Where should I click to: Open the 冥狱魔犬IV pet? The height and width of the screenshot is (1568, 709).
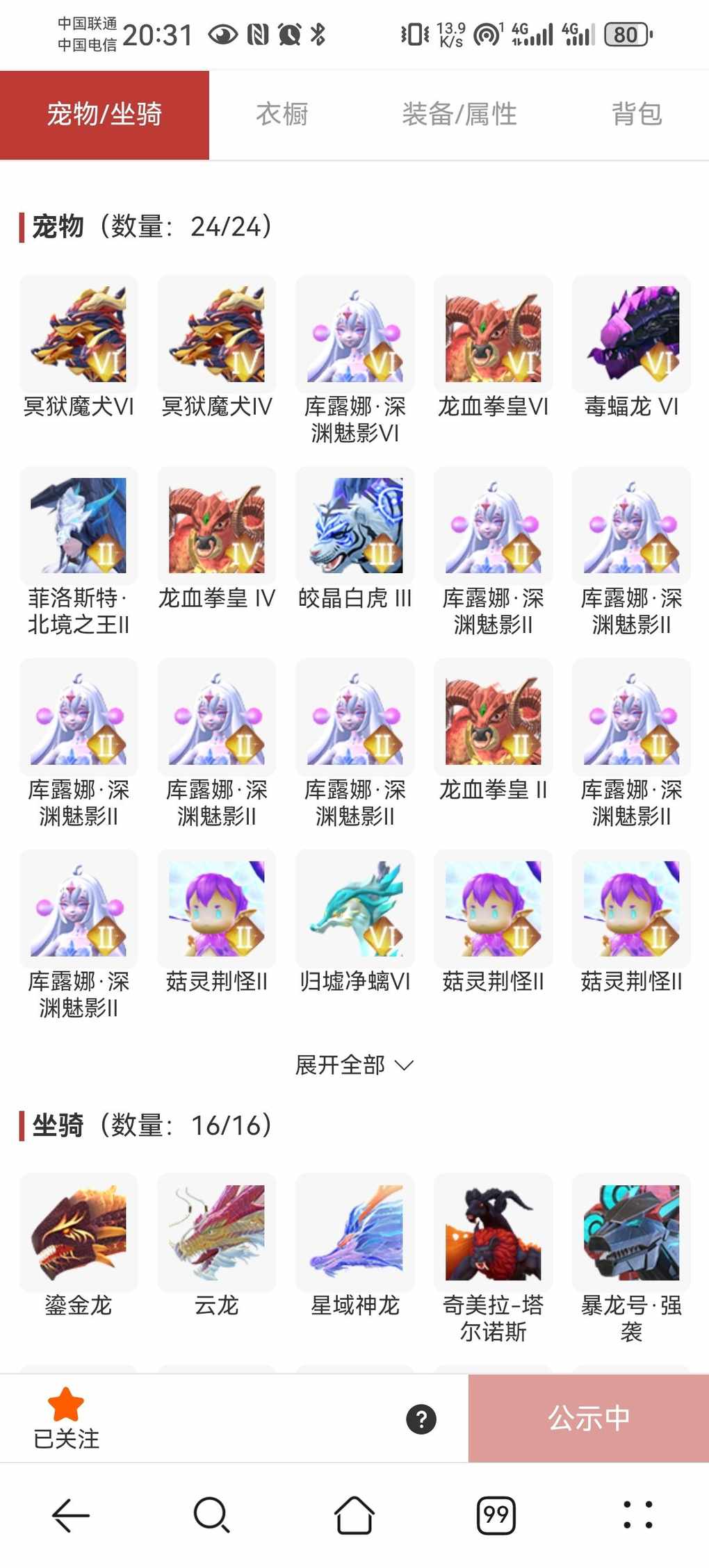click(x=217, y=335)
